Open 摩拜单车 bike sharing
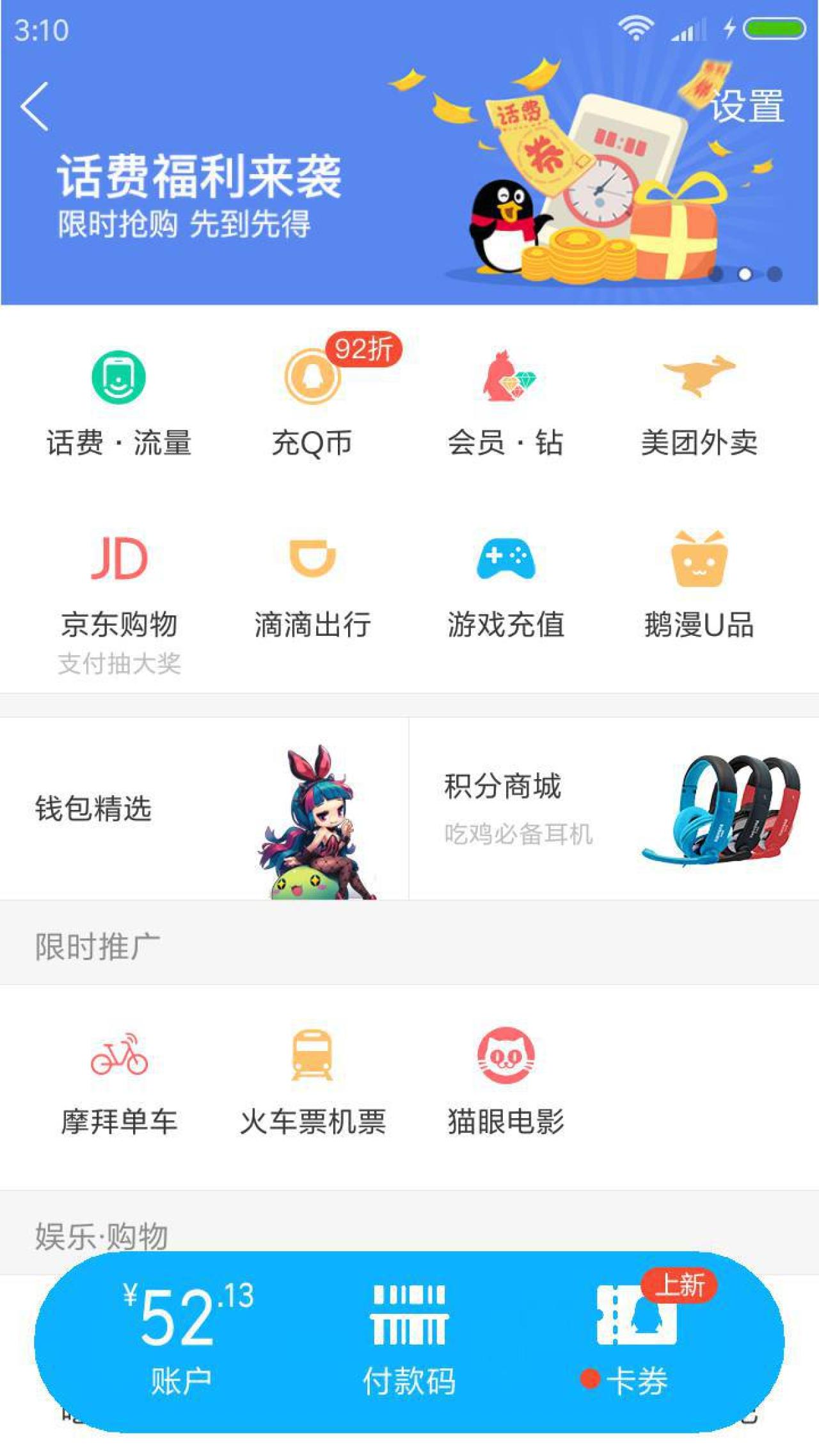819x1456 pixels. pyautogui.click(x=119, y=1081)
